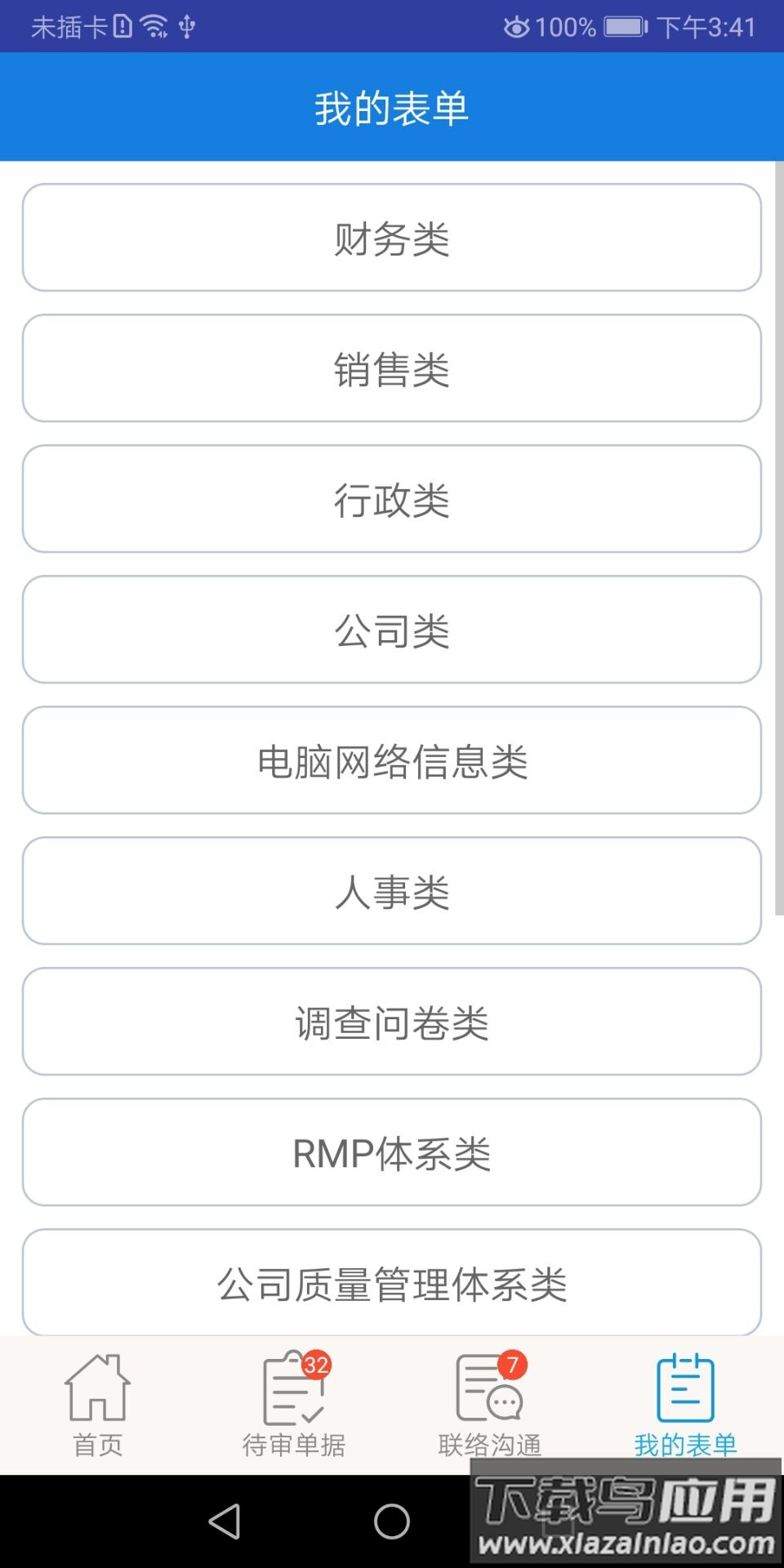Open the 首页 home tab icon
Image resolution: width=784 pixels, height=1568 pixels.
[x=96, y=1388]
